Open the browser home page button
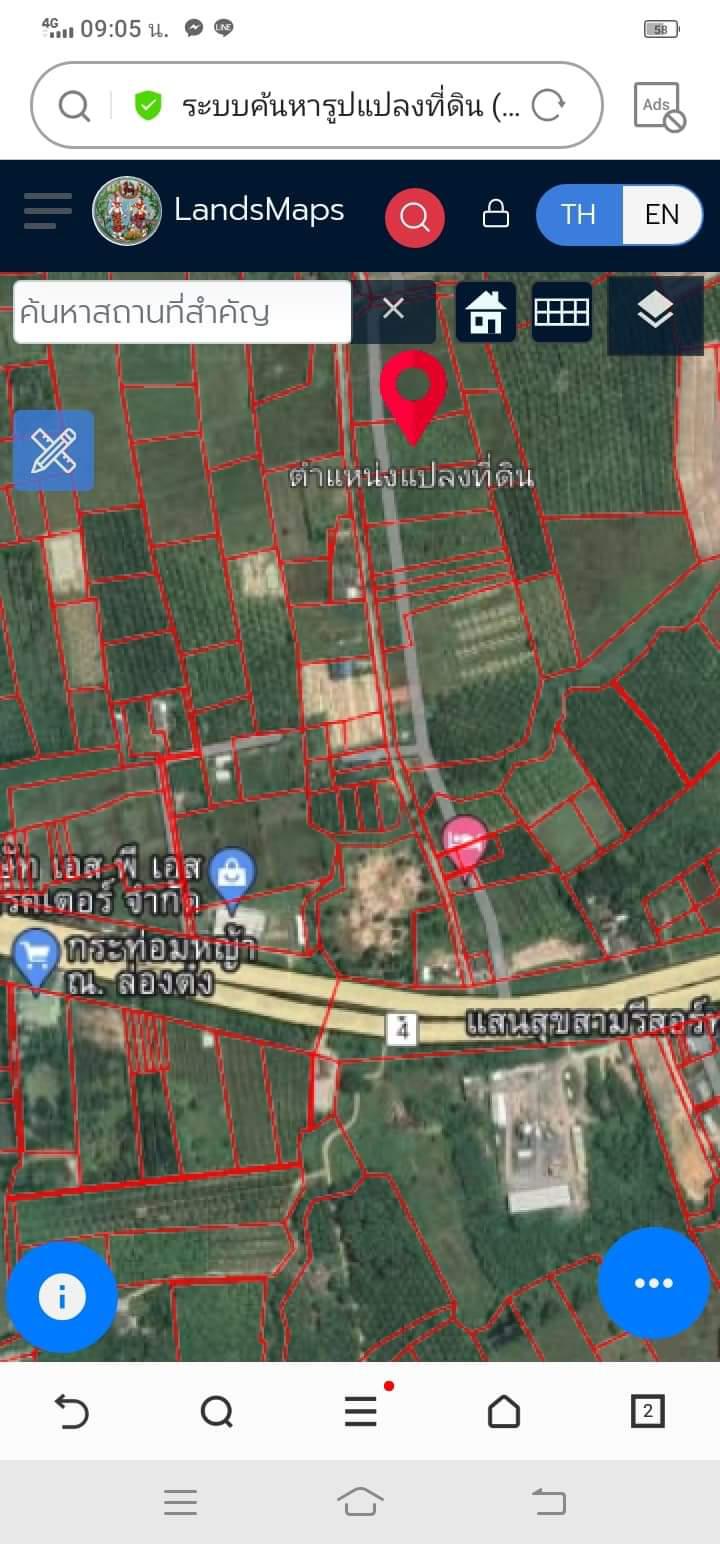The height and width of the screenshot is (1544, 720). coord(504,1411)
